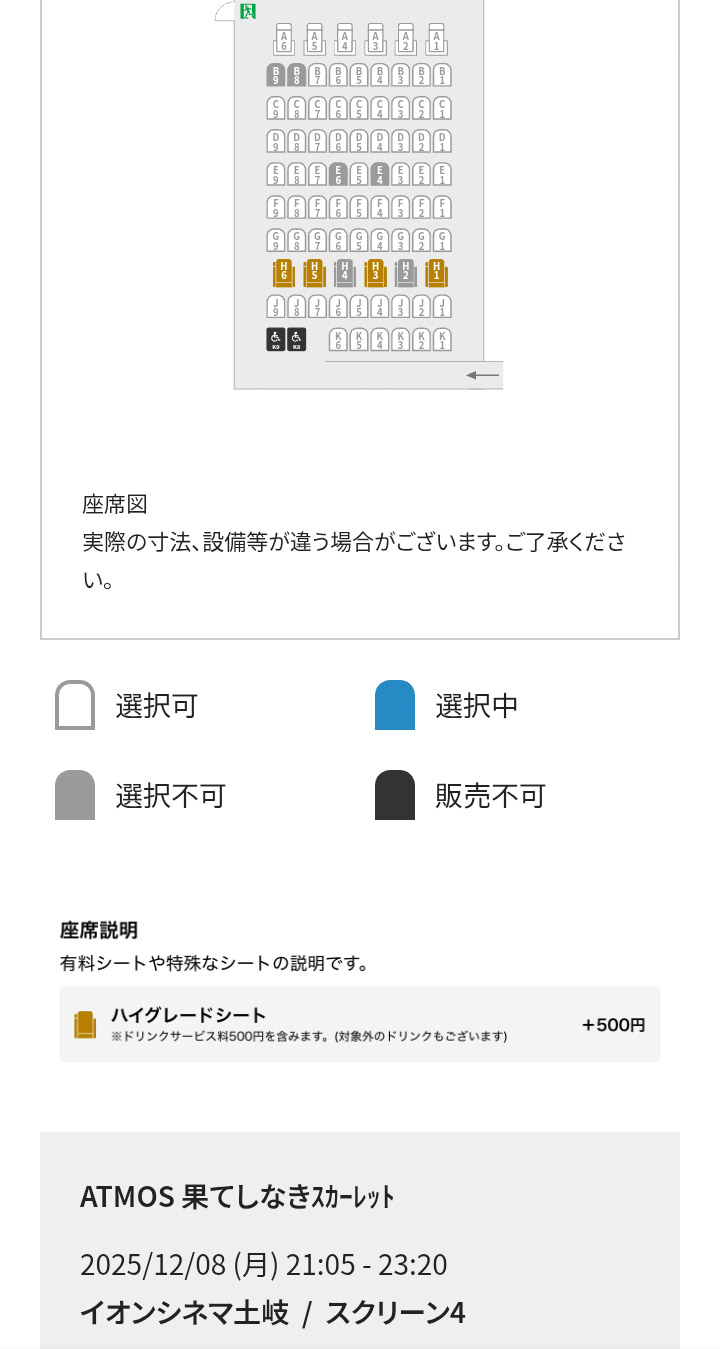Pick seat J5
The width and height of the screenshot is (720, 1349).
point(359,306)
